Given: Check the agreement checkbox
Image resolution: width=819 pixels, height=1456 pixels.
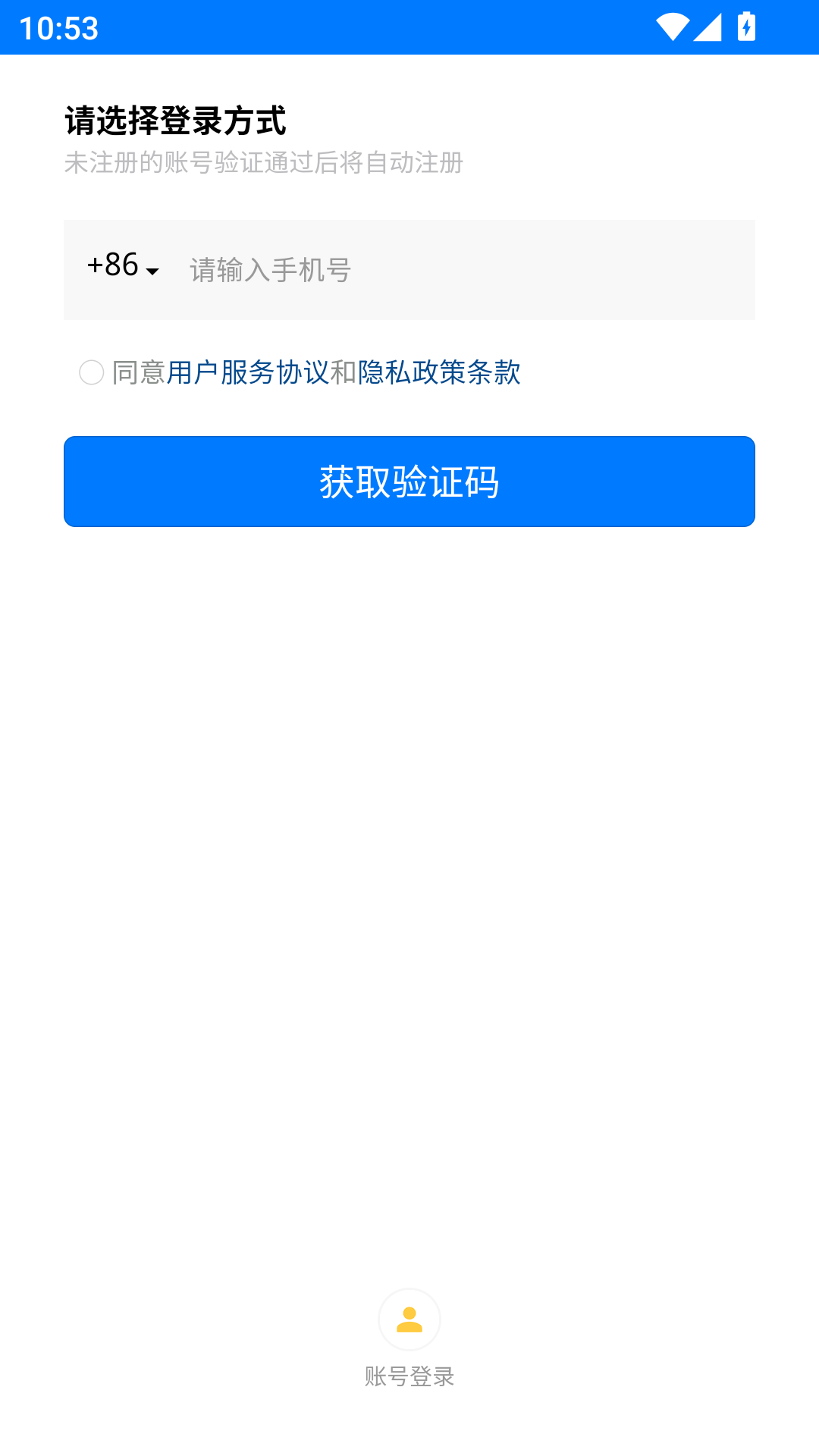Looking at the screenshot, I should tap(92, 372).
